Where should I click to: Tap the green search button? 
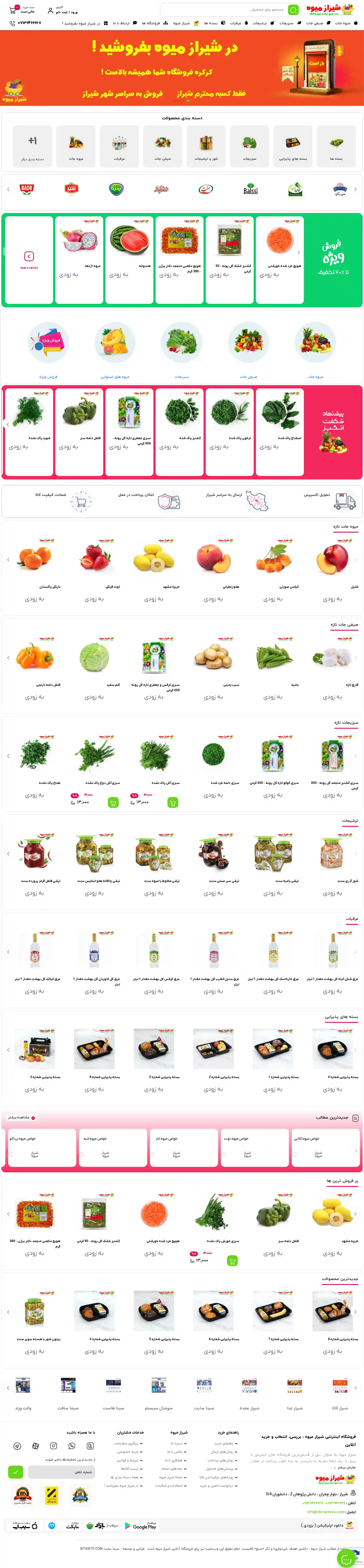(x=293, y=10)
